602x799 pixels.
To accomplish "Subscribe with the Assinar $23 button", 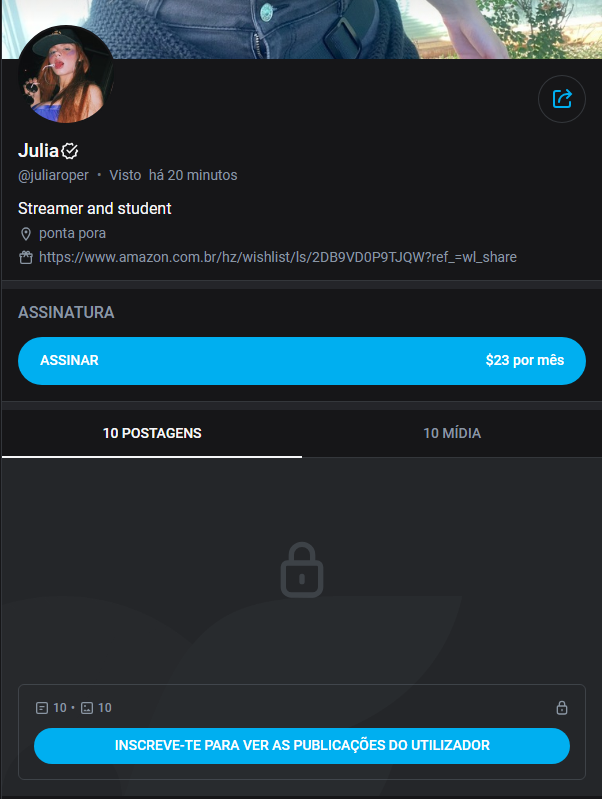I will (301, 361).
